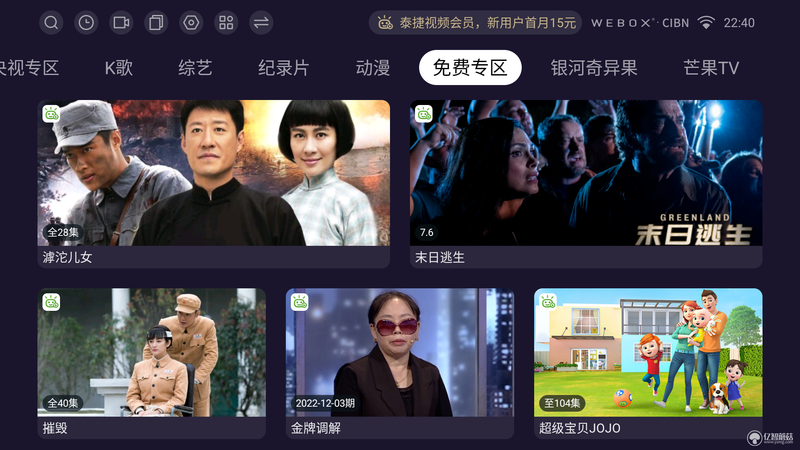Image resolution: width=800 pixels, height=450 pixels.
Task: Open the settings hexagon icon
Action: [x=191, y=22]
